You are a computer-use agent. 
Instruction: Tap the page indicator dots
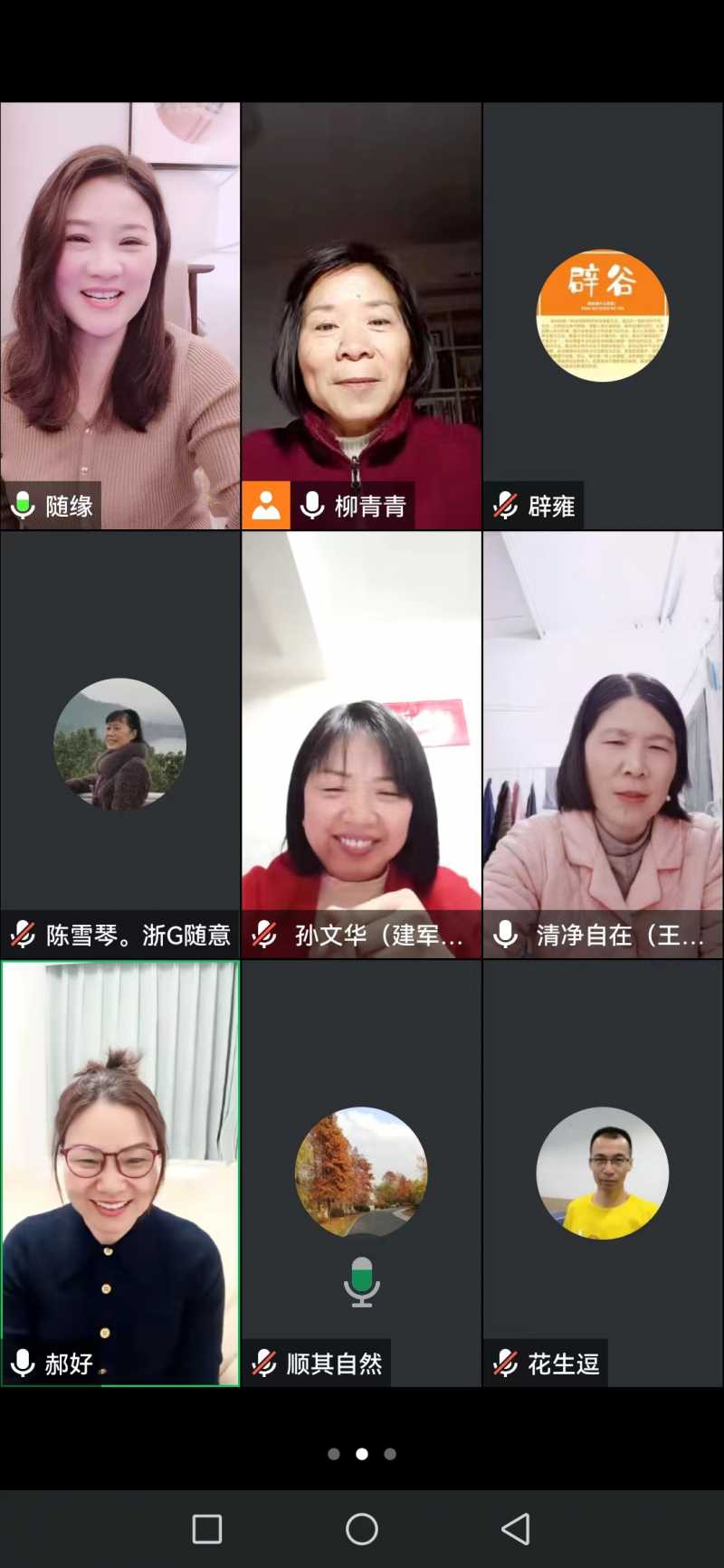(x=361, y=1454)
